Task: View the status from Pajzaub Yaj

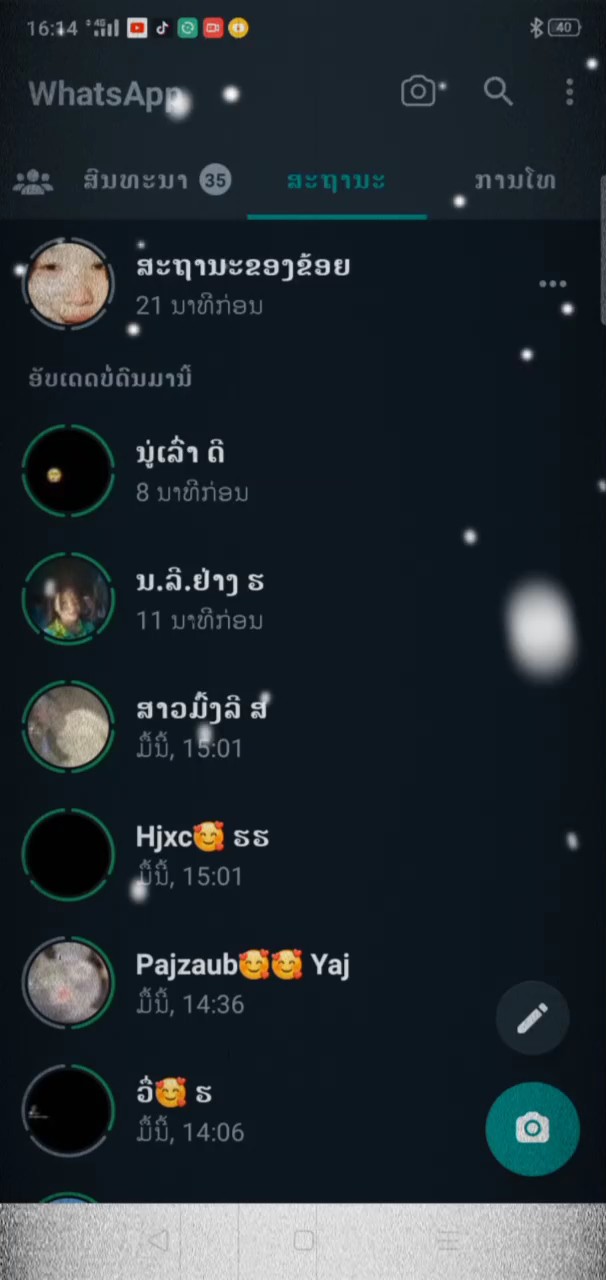Action: point(240,983)
